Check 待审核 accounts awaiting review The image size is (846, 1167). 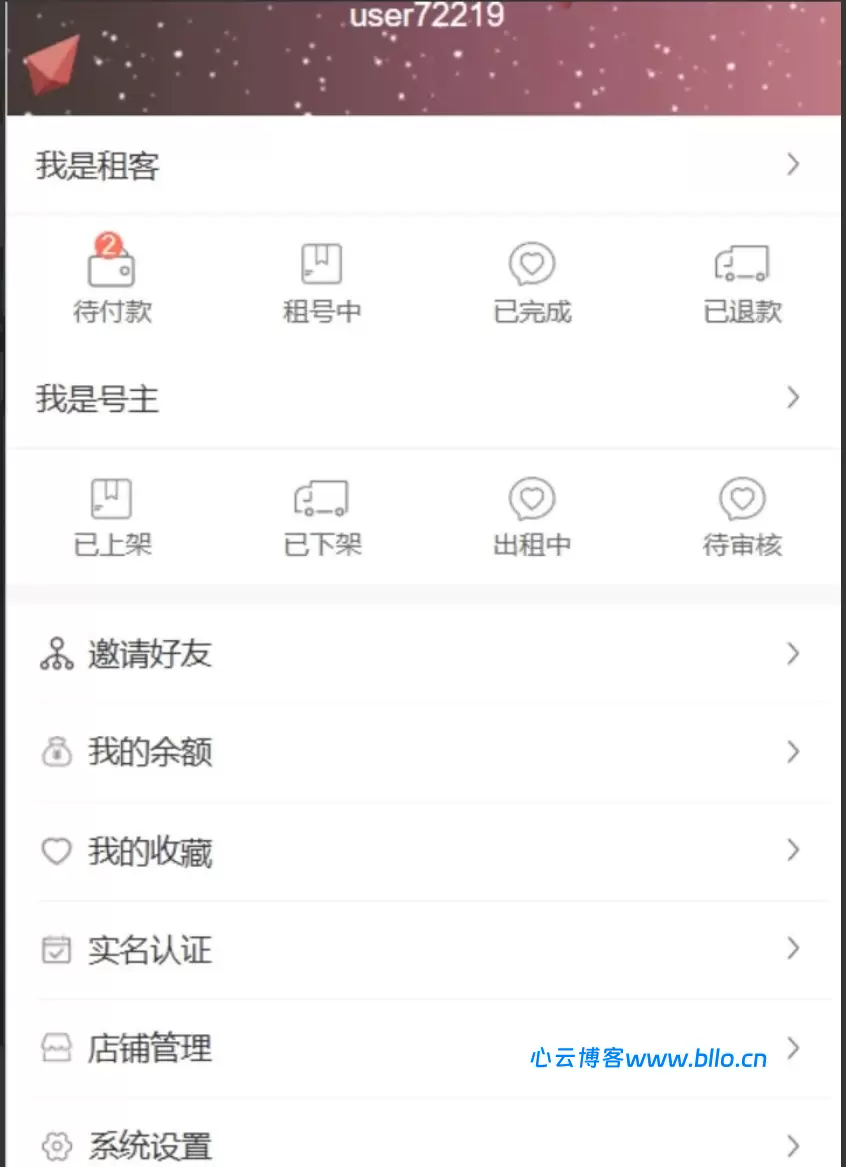click(x=742, y=517)
